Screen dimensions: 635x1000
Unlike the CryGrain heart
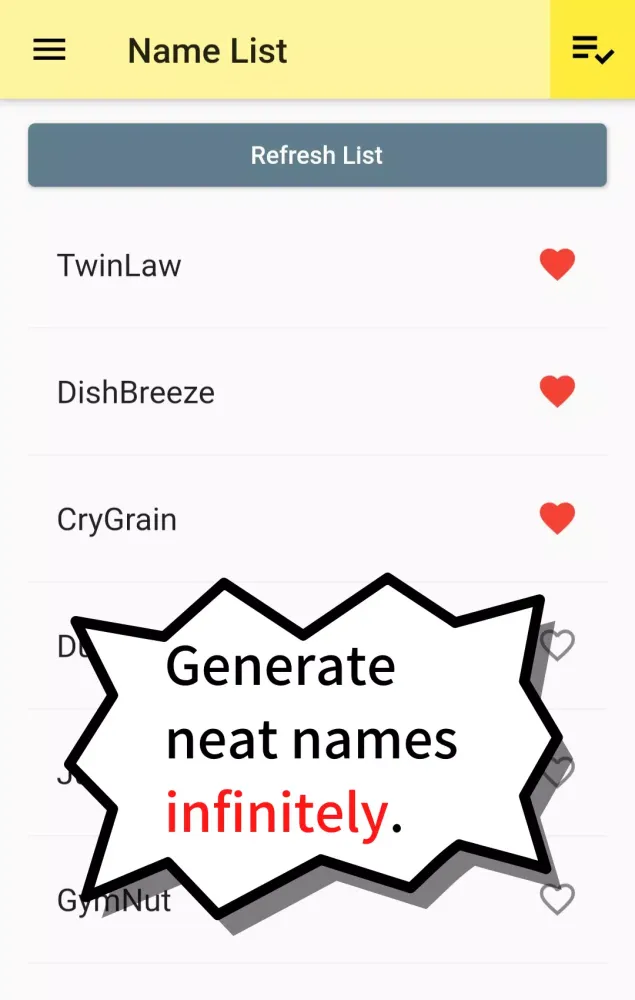[x=557, y=519]
